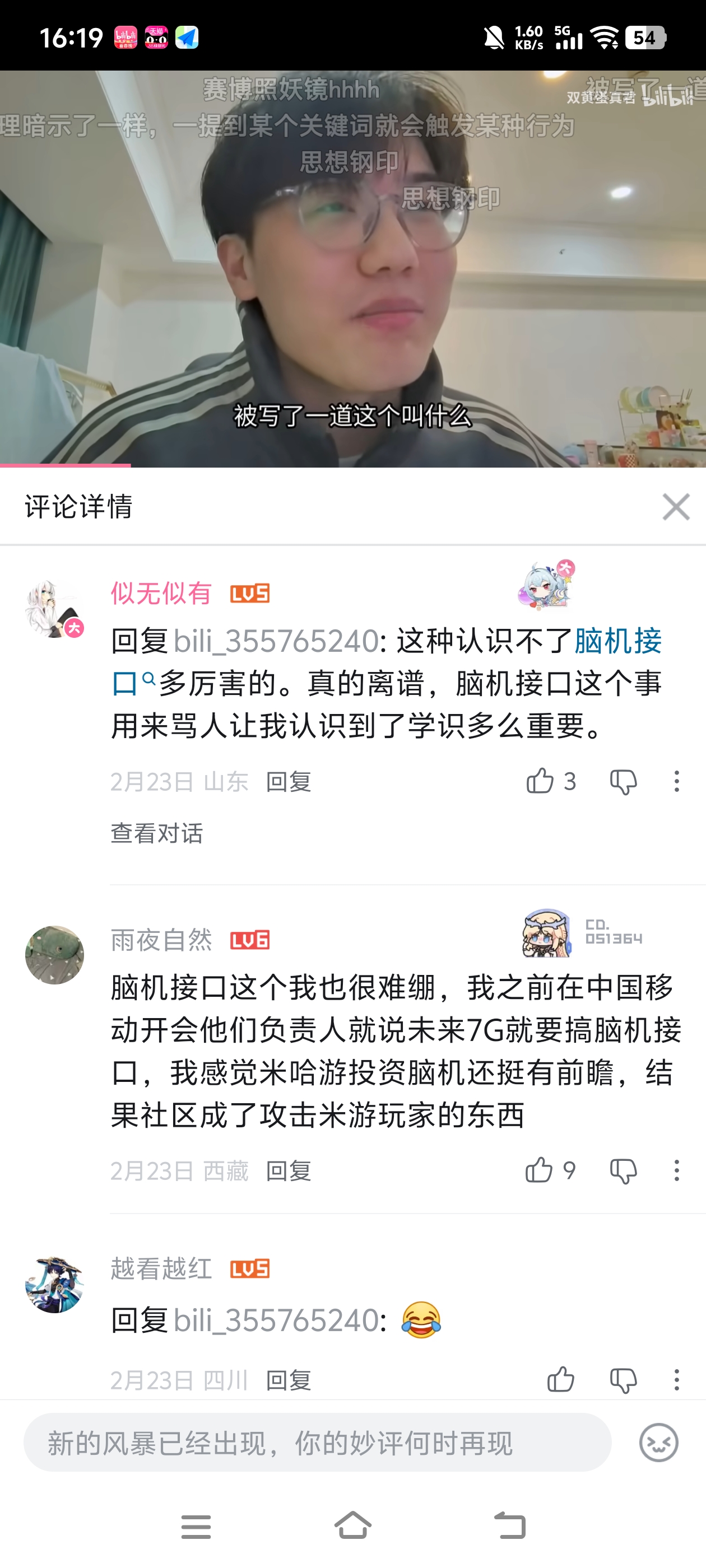Dislike 越看越红's comment
The width and height of the screenshot is (706, 1568).
pos(623,1380)
